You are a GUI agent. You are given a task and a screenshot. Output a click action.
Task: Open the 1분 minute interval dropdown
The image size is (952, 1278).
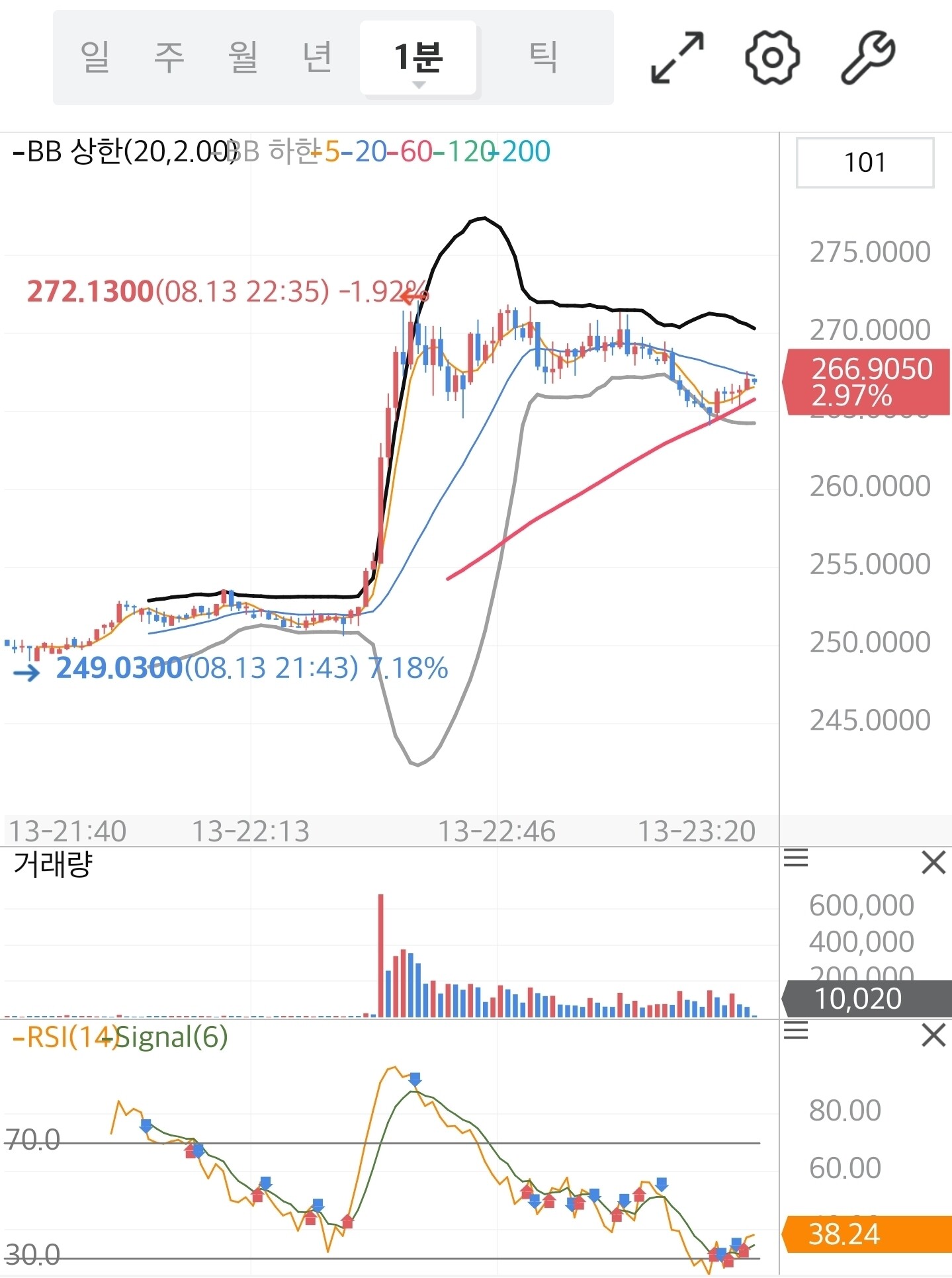tap(418, 58)
